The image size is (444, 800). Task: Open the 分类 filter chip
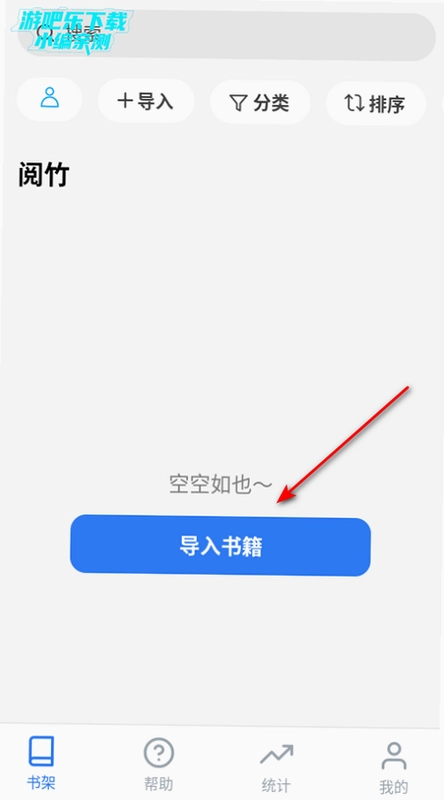[260, 103]
